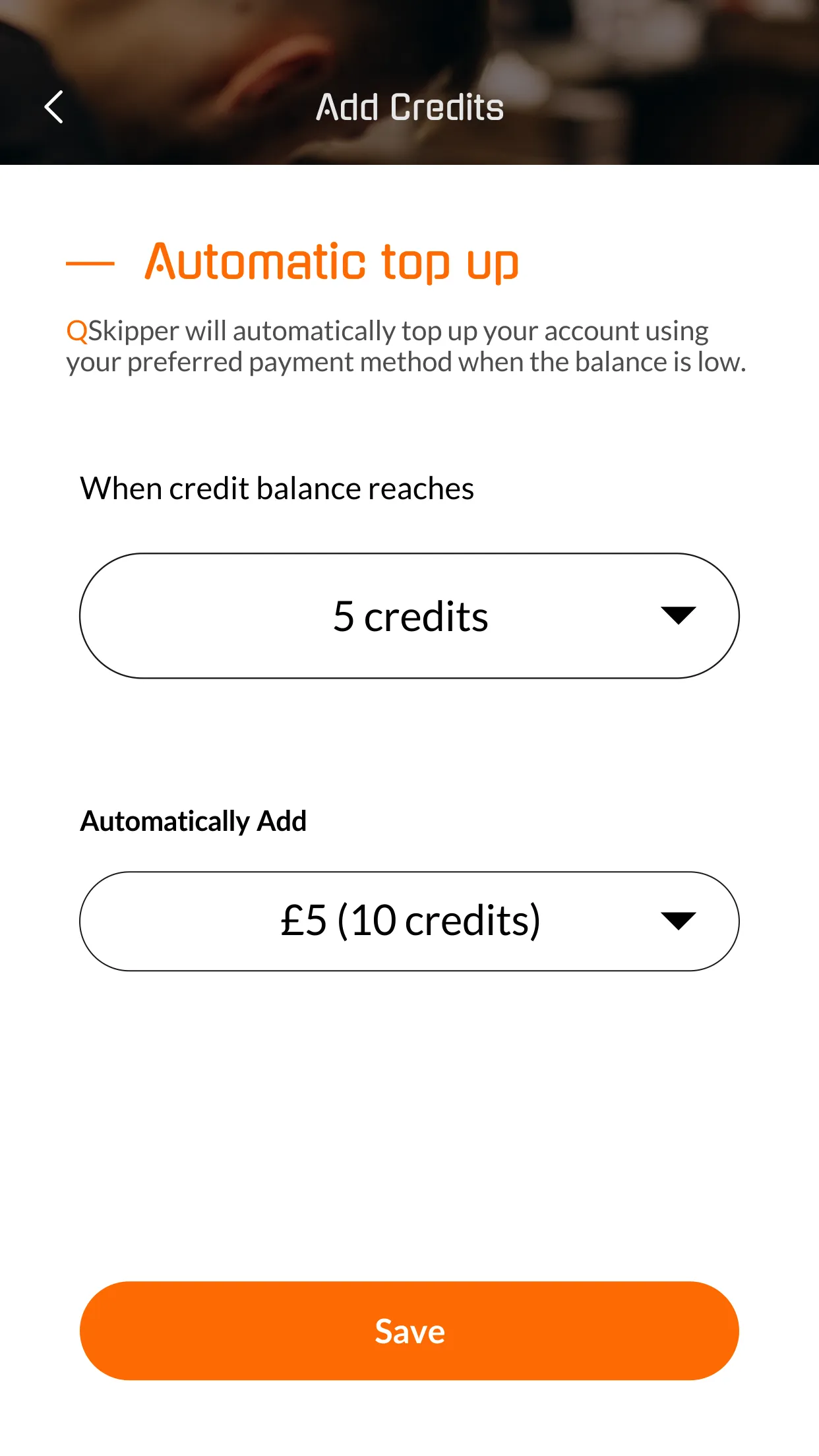Open the 5 credits balance dropdown
Image resolution: width=819 pixels, height=1456 pixels.
tap(409, 616)
